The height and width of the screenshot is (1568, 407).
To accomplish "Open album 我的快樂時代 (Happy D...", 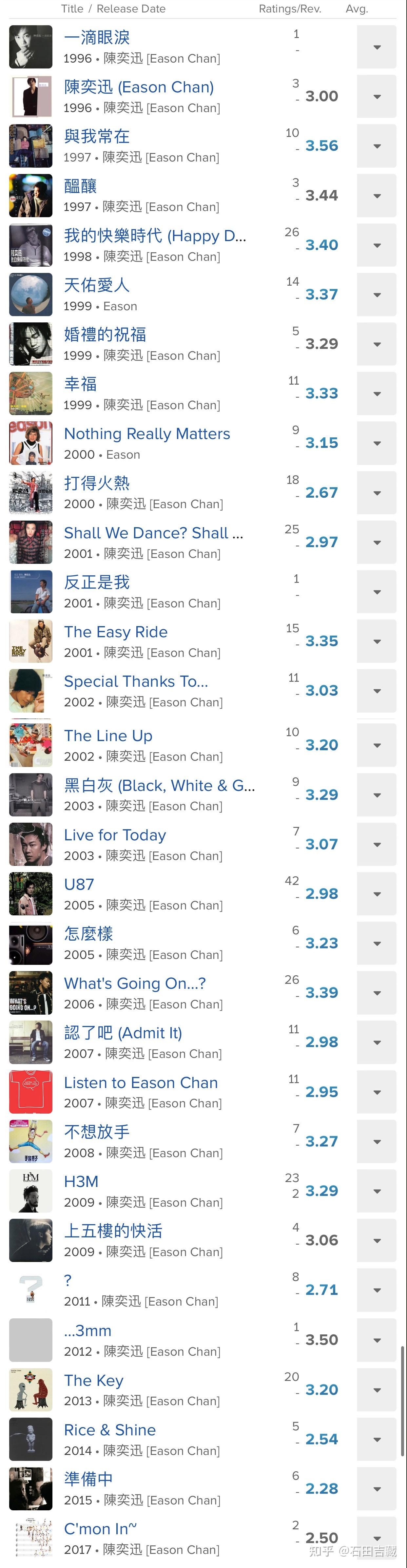I will point(155,236).
